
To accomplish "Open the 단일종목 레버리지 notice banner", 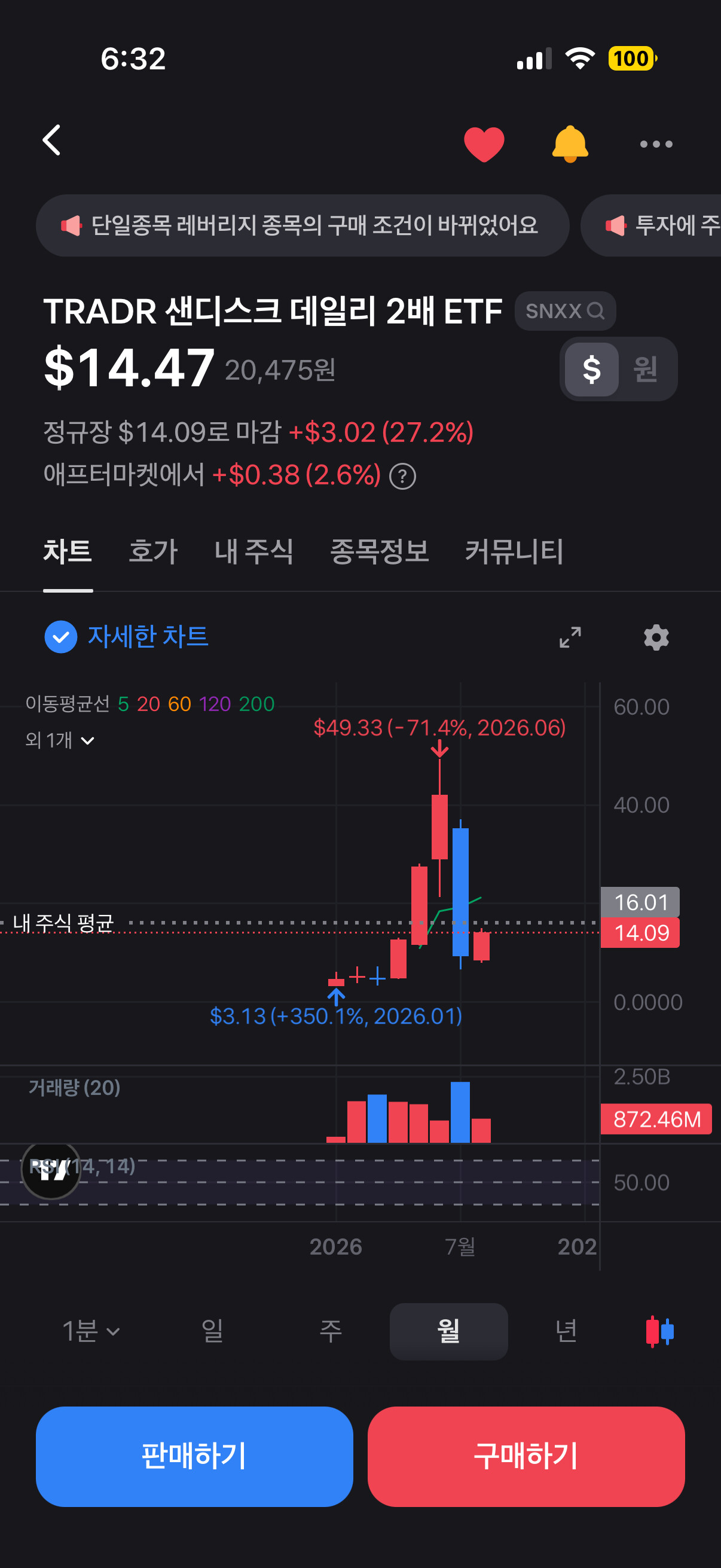I will pyautogui.click(x=303, y=225).
